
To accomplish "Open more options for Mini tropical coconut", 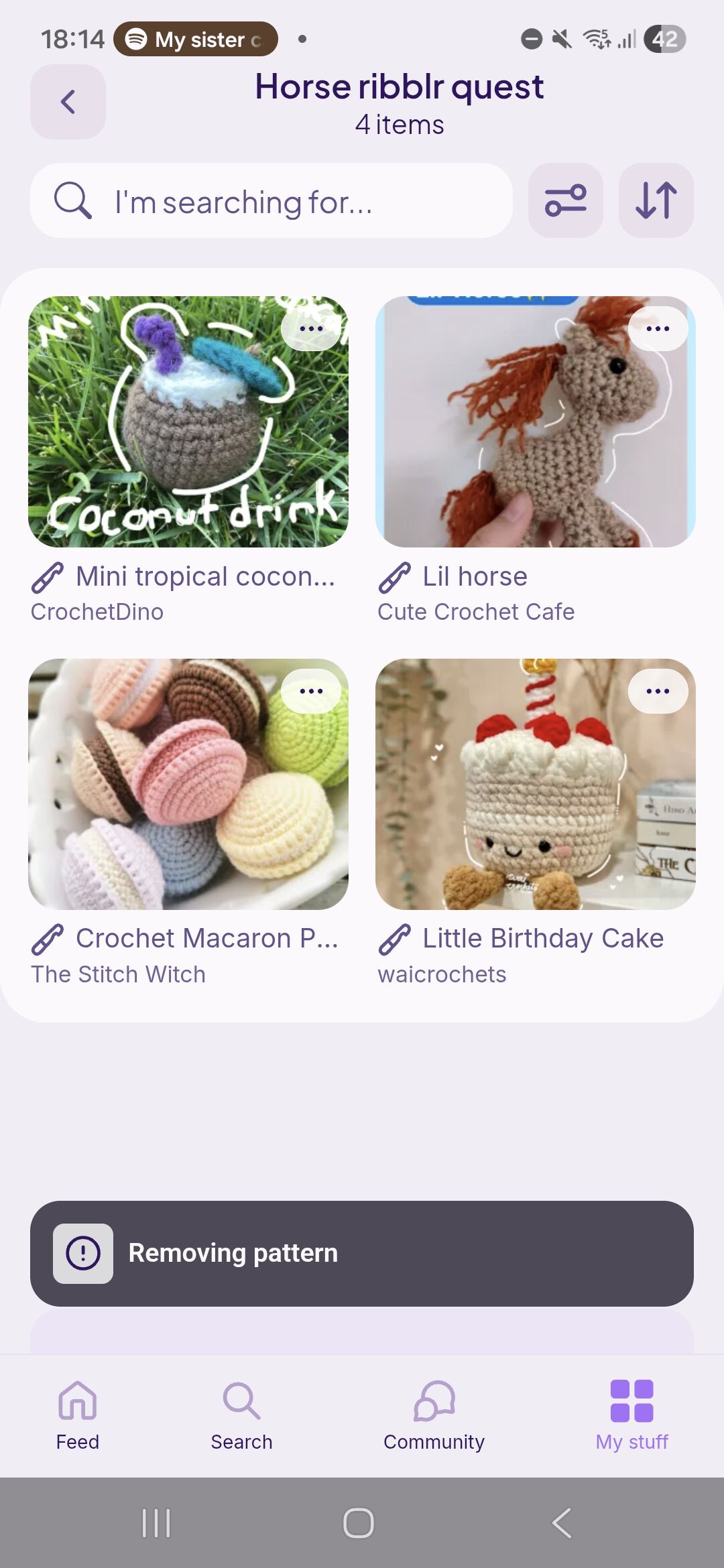I will pos(311,328).
